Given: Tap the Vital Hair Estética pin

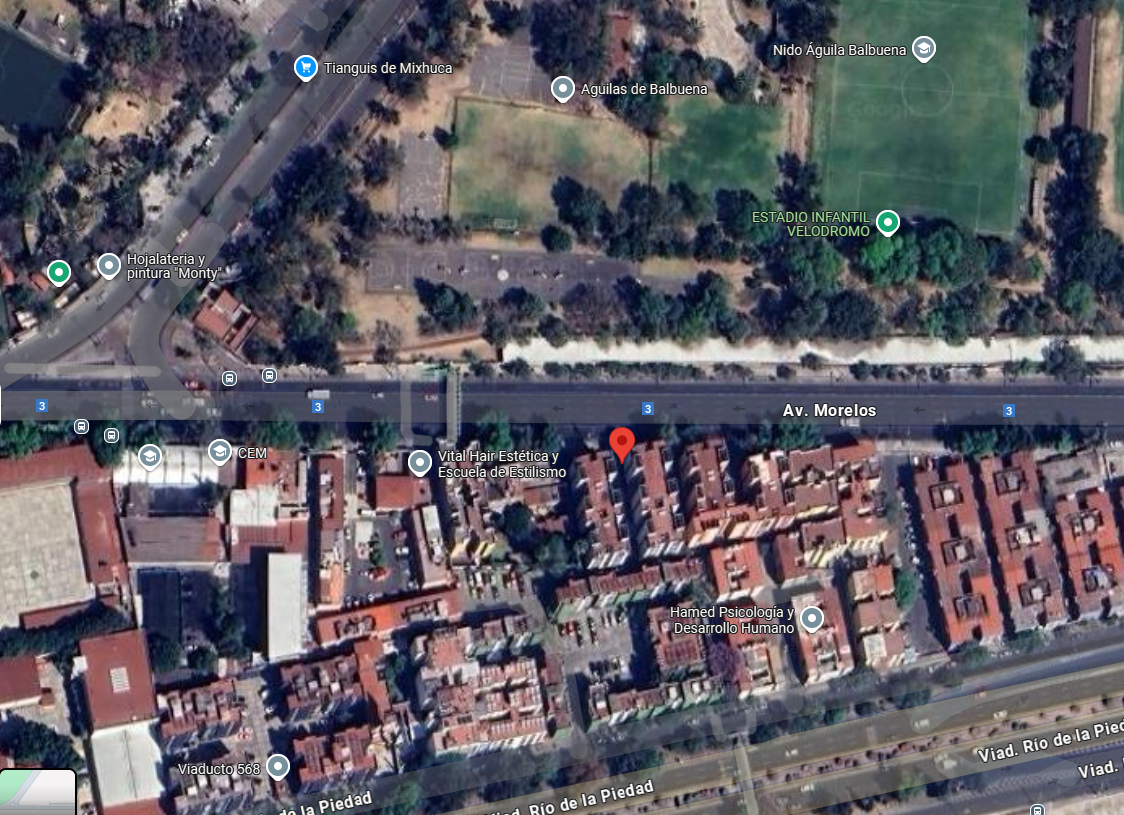Looking at the screenshot, I should pos(419,463).
